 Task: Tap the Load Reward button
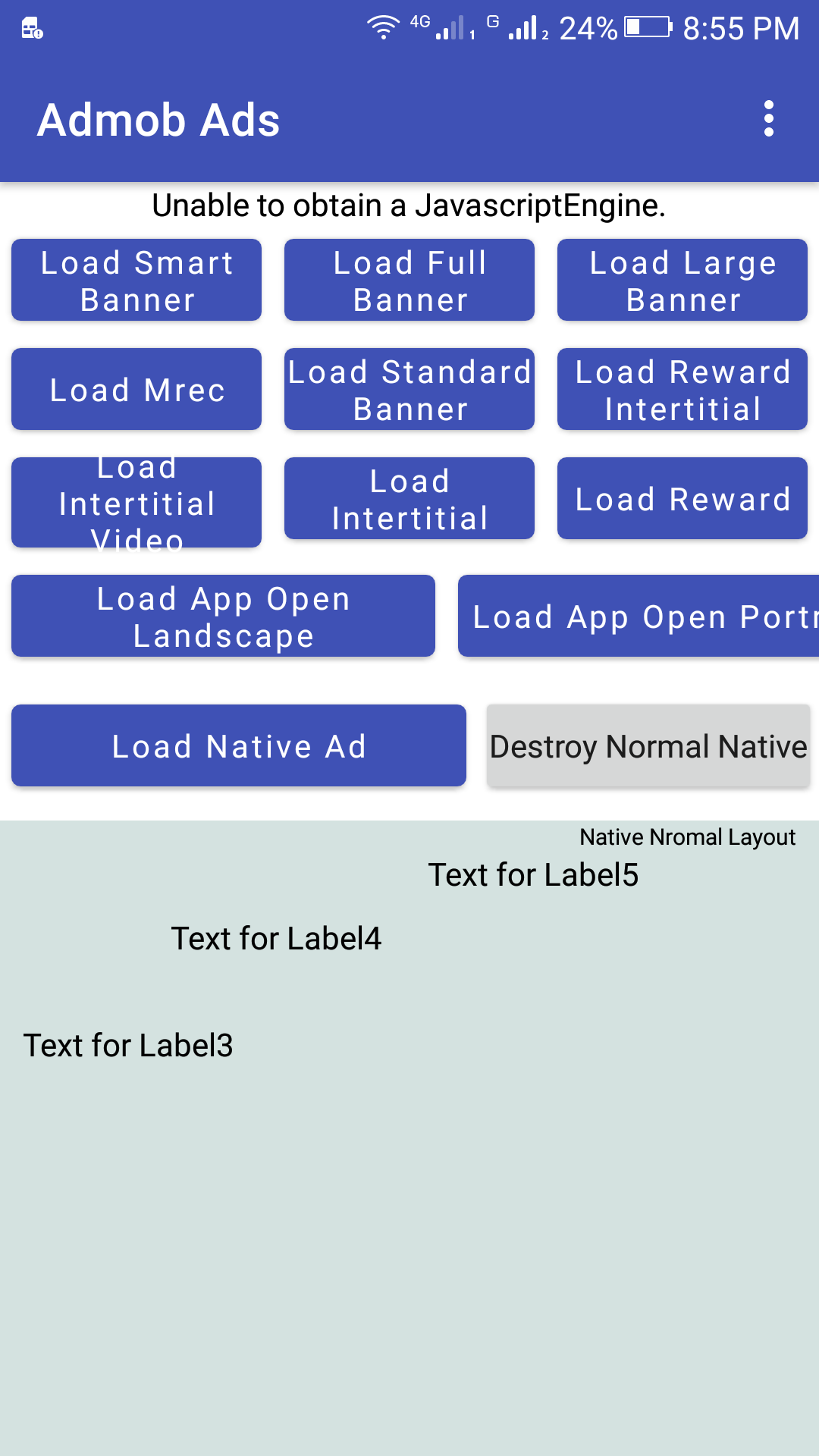(682, 498)
